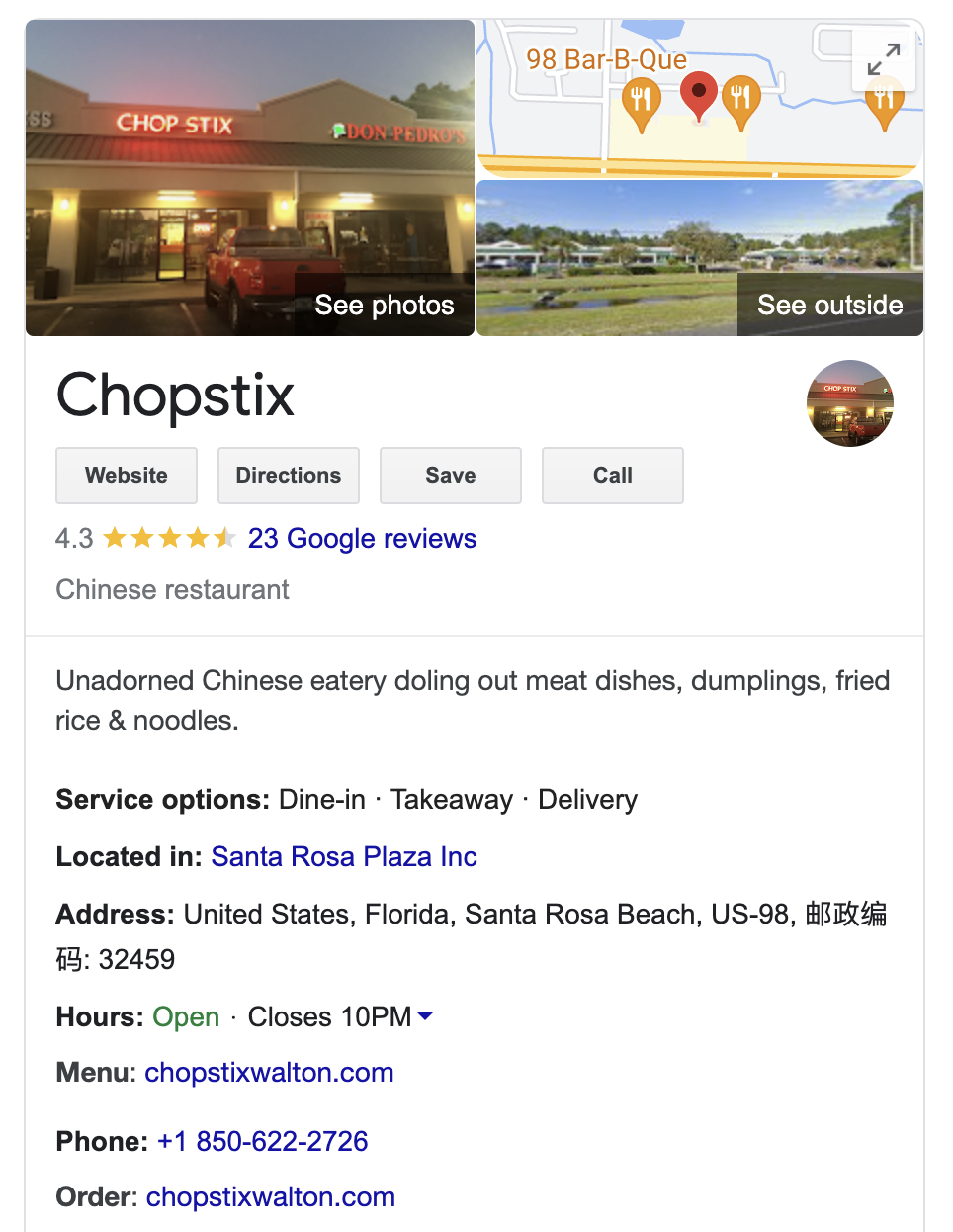Click the circular Chop Stix storefront thumbnail

pyautogui.click(x=849, y=402)
